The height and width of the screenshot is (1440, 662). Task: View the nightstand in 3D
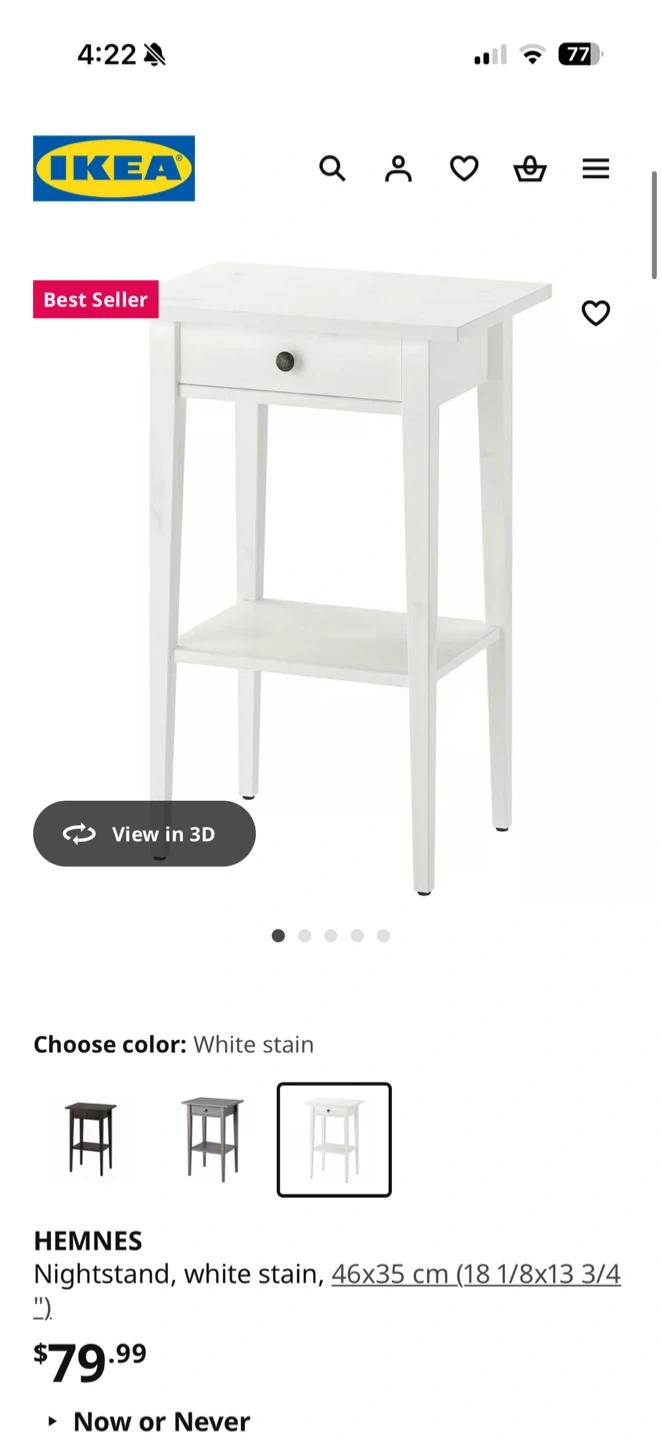[144, 834]
